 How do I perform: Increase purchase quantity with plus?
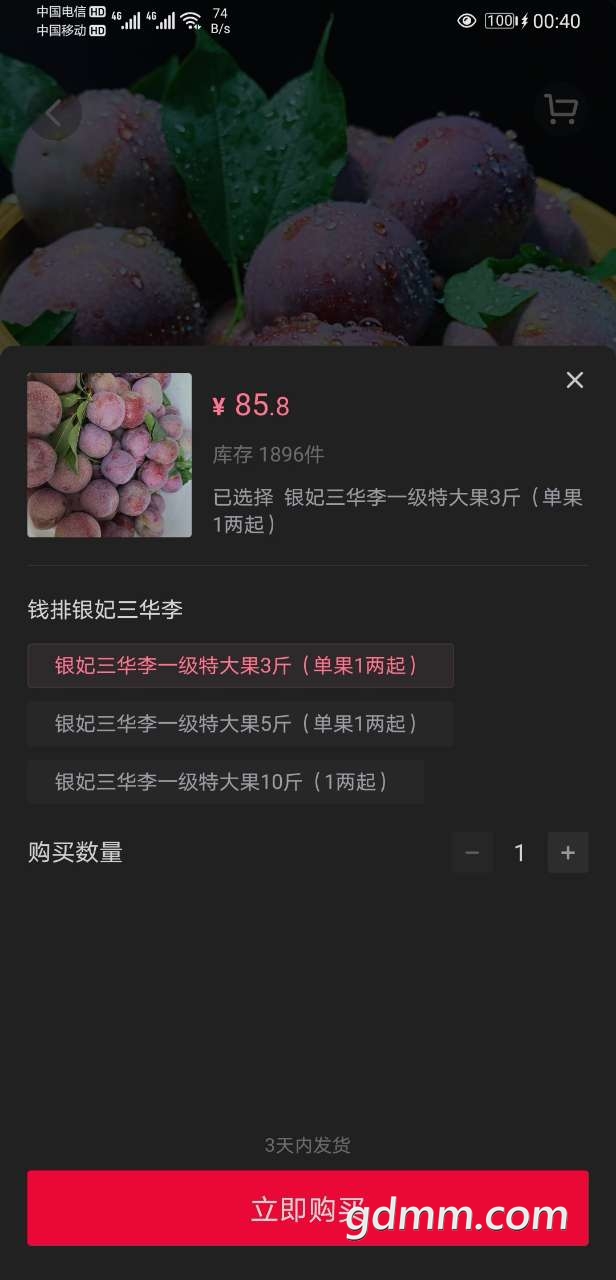568,853
